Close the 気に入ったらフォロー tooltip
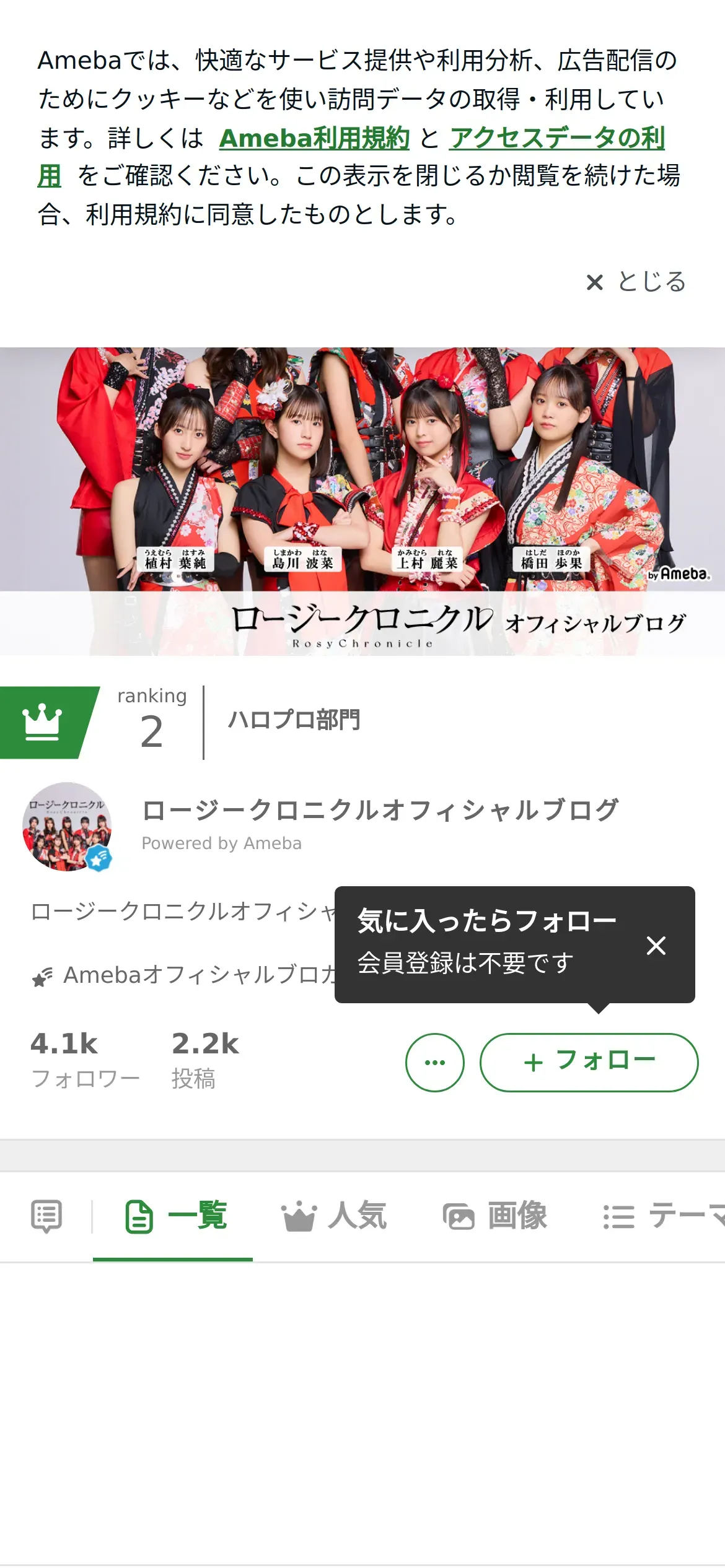Screen dimensions: 725x1568 click(656, 945)
